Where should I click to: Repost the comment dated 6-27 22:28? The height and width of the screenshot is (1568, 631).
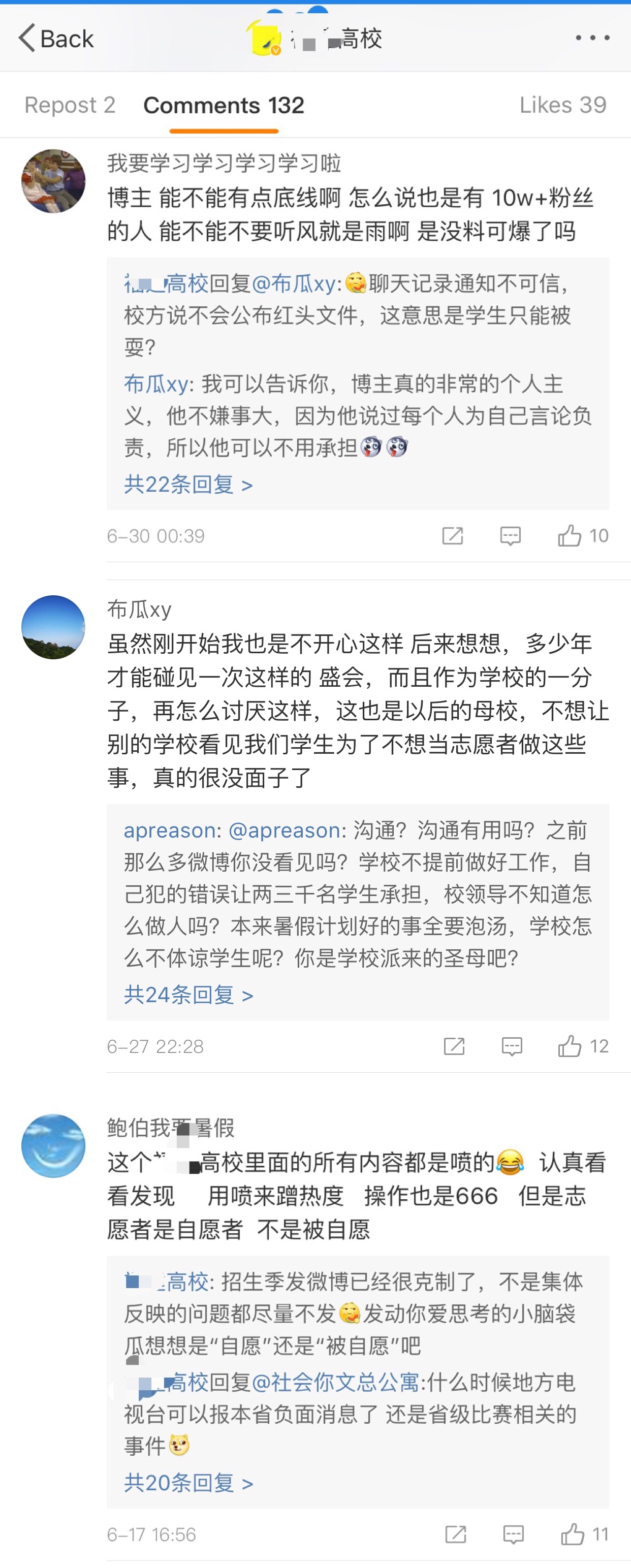(454, 1046)
